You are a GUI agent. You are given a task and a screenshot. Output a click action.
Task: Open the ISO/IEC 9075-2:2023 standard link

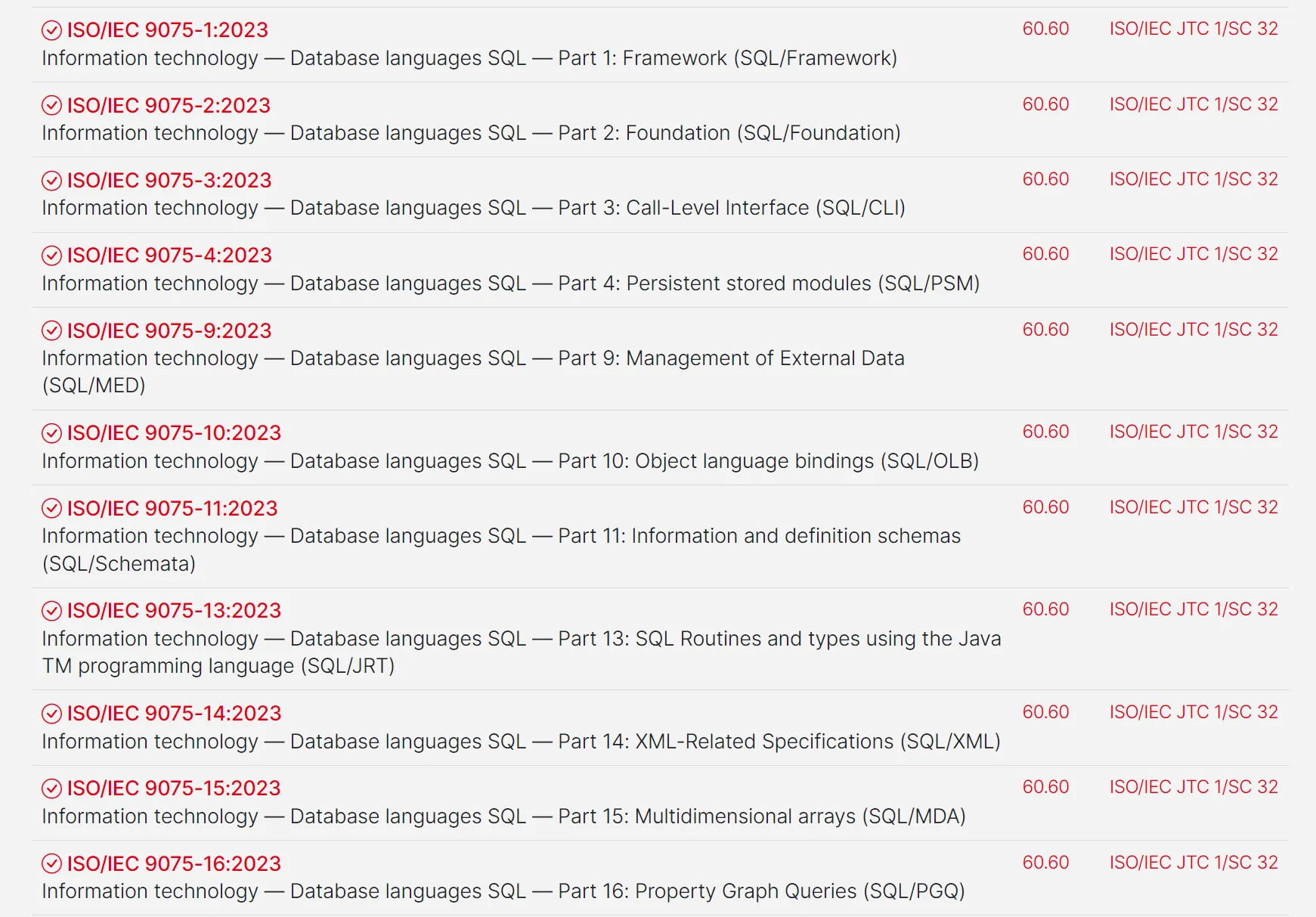pos(168,105)
